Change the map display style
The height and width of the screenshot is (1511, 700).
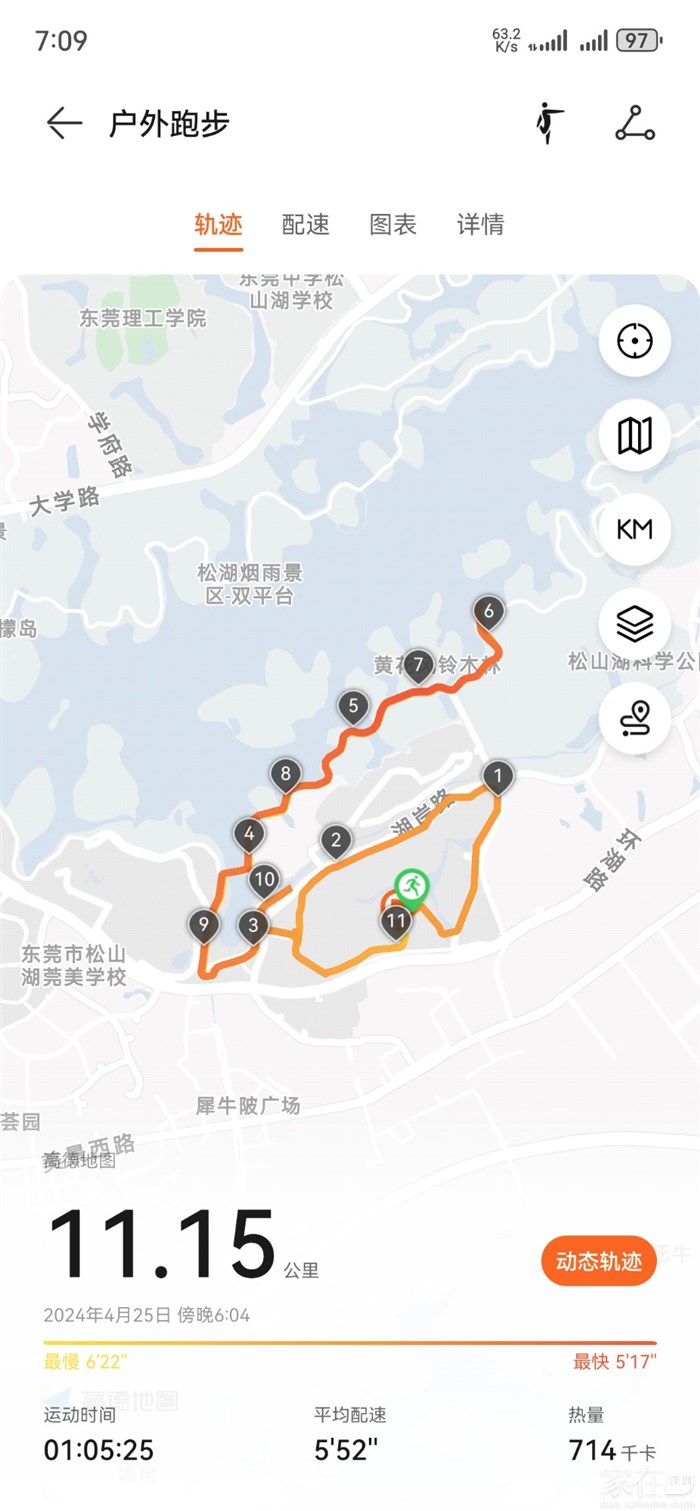coord(635,436)
